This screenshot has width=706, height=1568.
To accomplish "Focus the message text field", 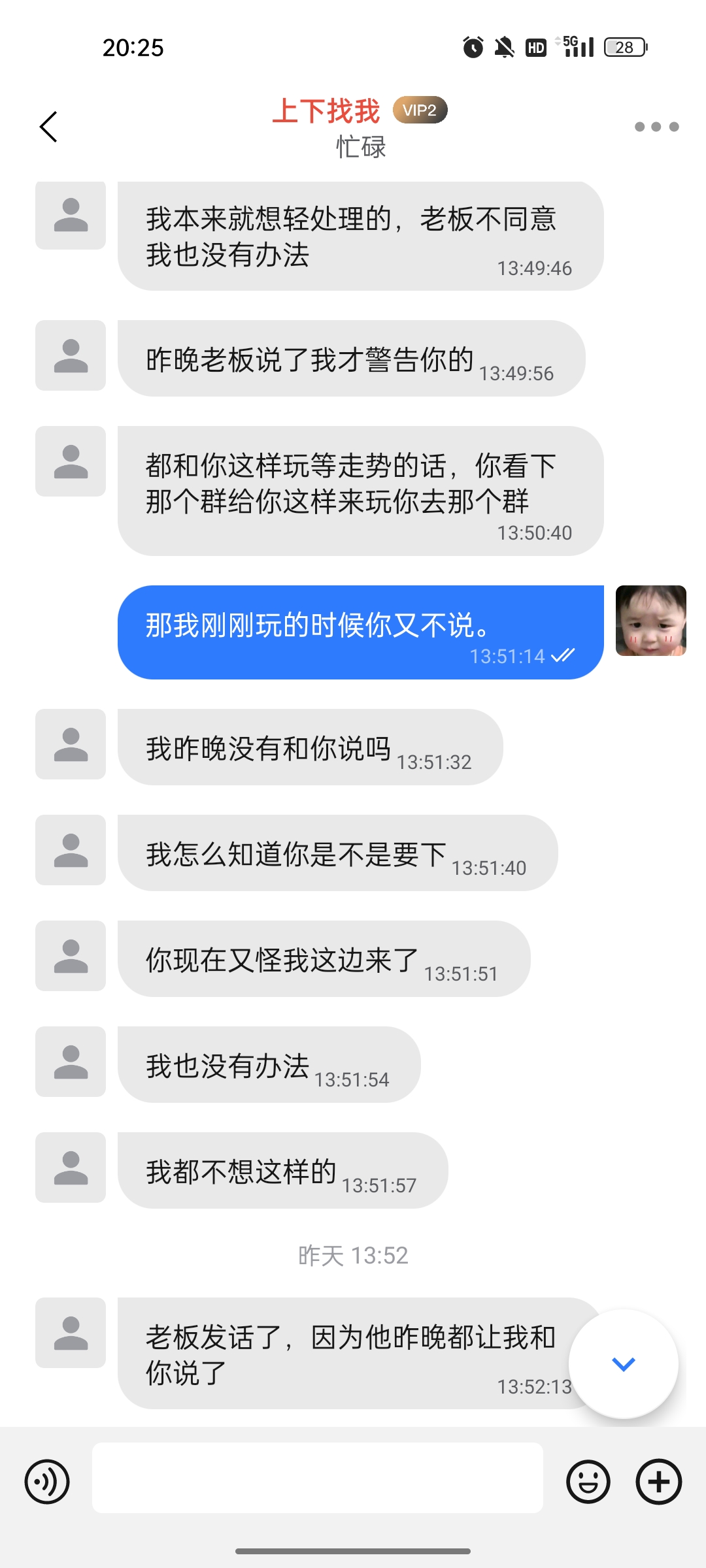I will 318,1478.
